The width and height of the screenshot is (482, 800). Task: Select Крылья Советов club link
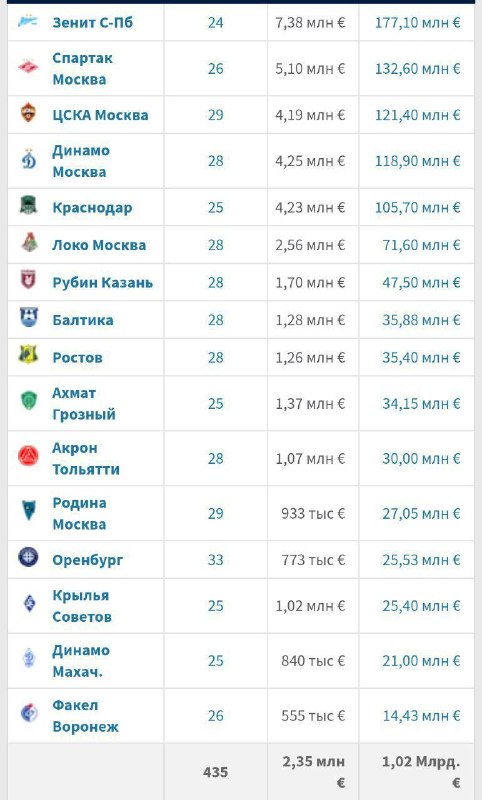point(82,606)
